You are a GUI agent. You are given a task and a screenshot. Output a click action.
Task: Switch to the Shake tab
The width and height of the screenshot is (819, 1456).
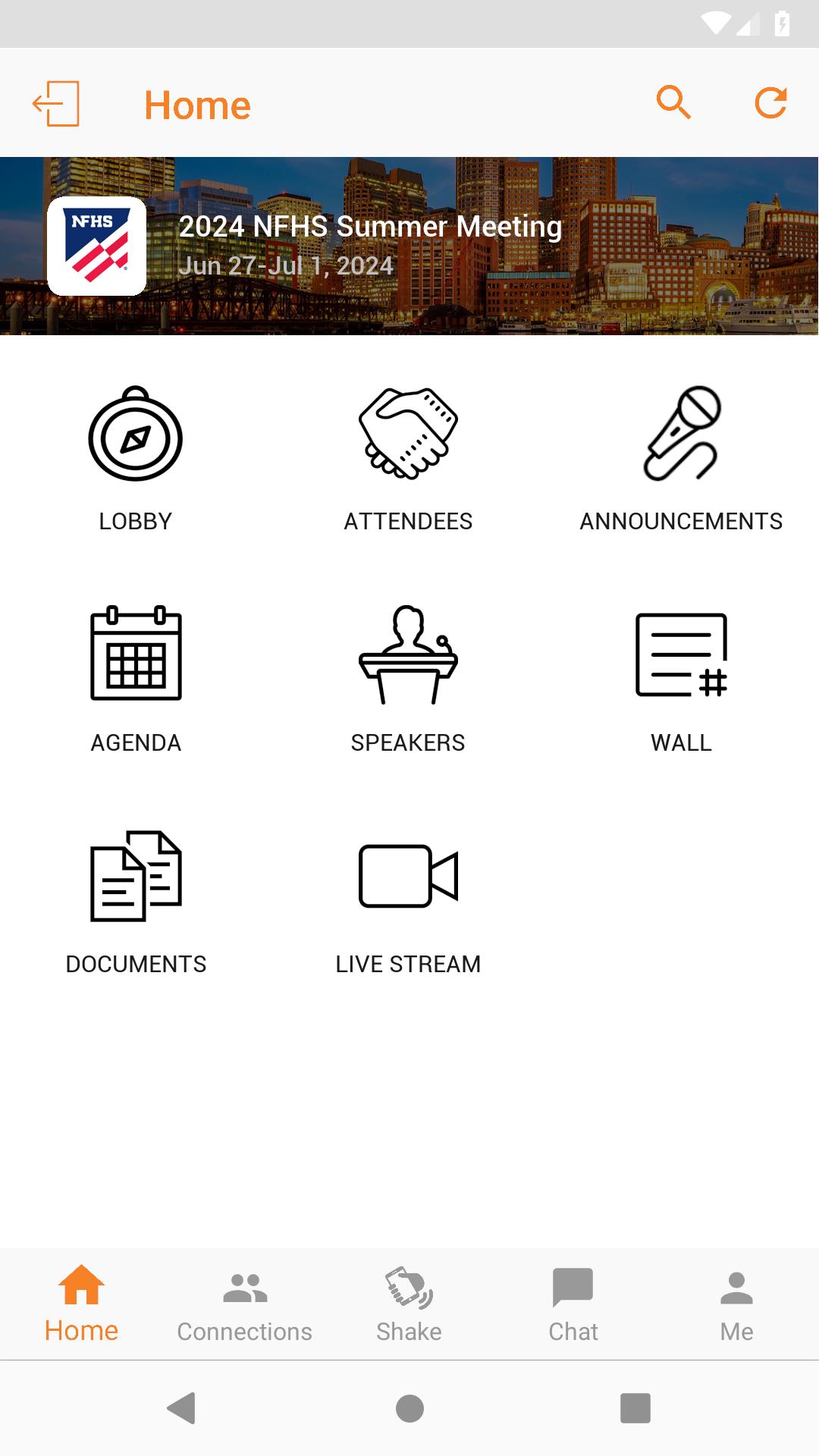(409, 1306)
